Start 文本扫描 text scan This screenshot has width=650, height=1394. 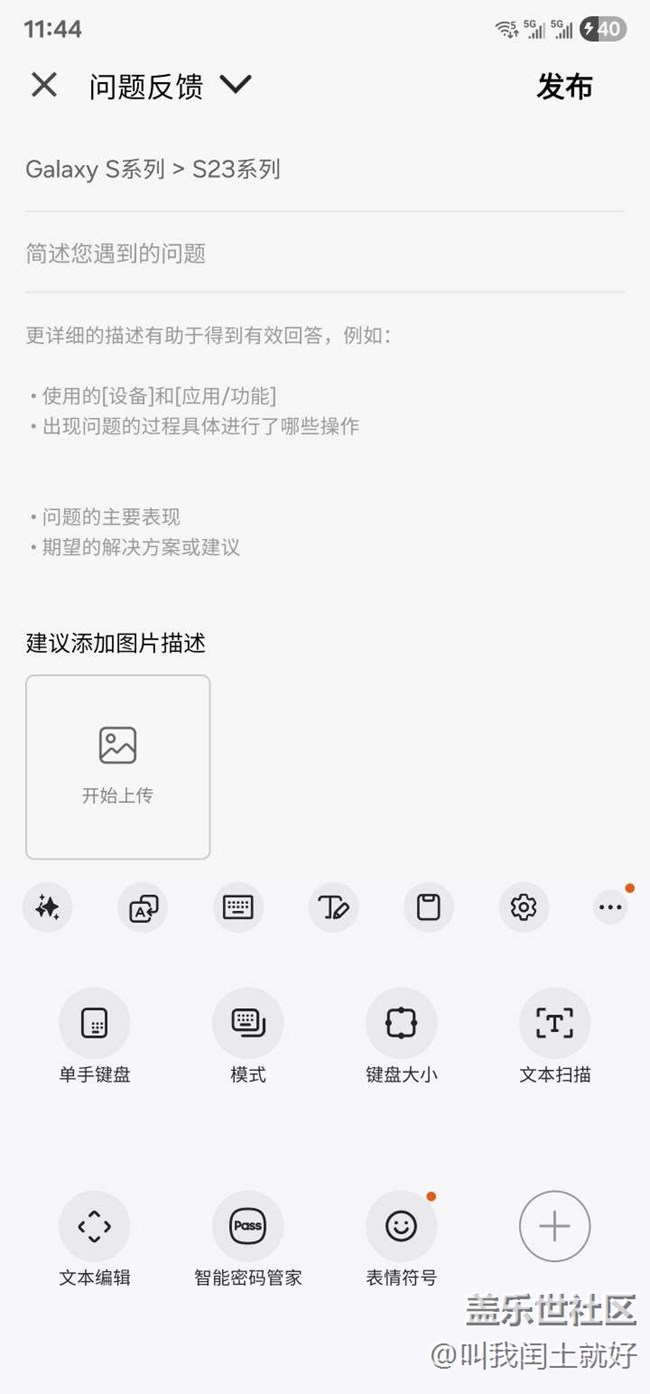[555, 1037]
